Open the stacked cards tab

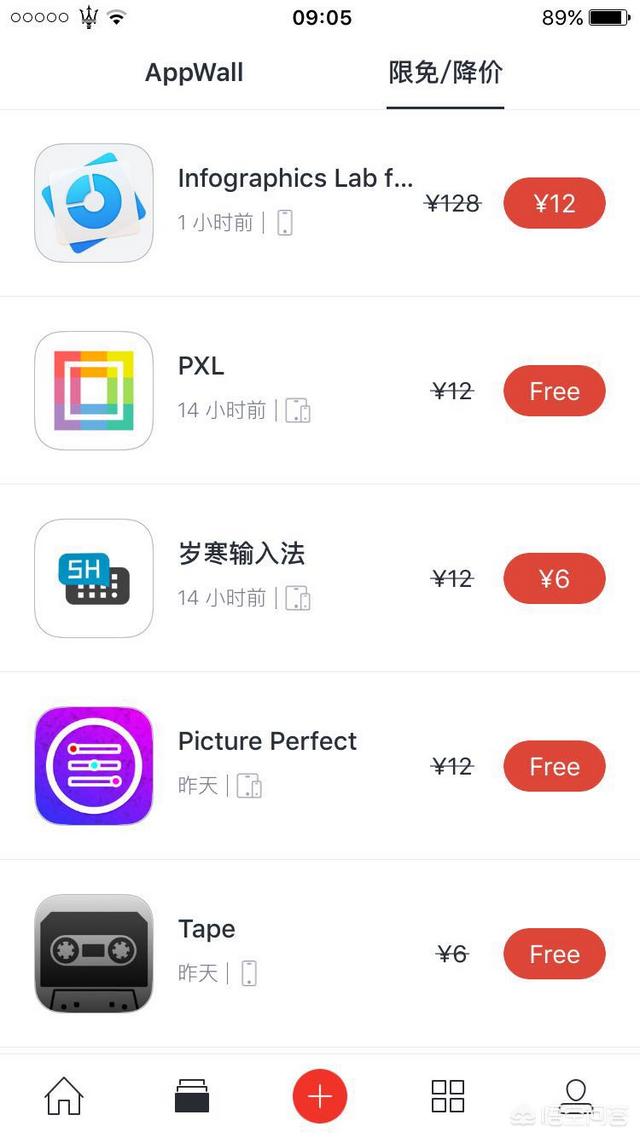[x=192, y=1096]
